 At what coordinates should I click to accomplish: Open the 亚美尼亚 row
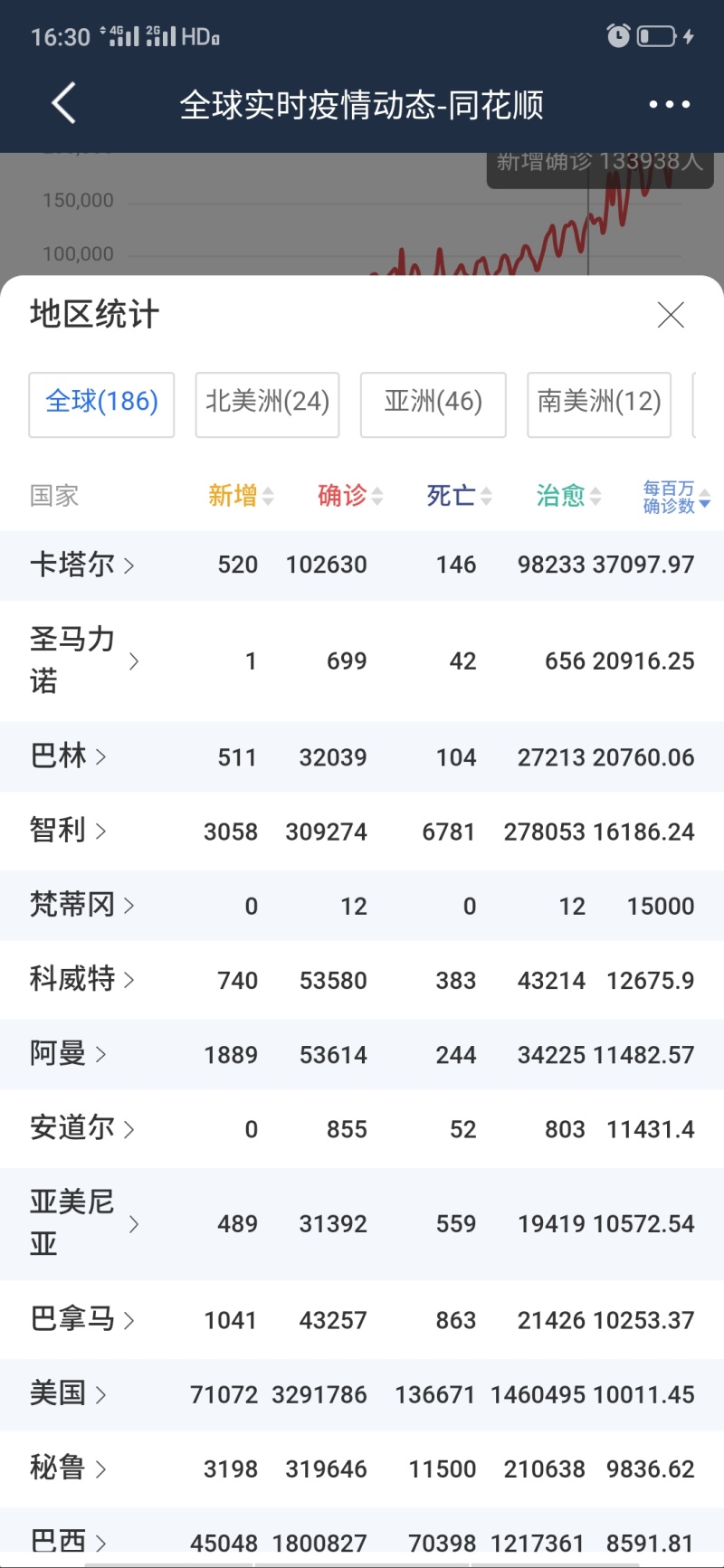(362, 1223)
